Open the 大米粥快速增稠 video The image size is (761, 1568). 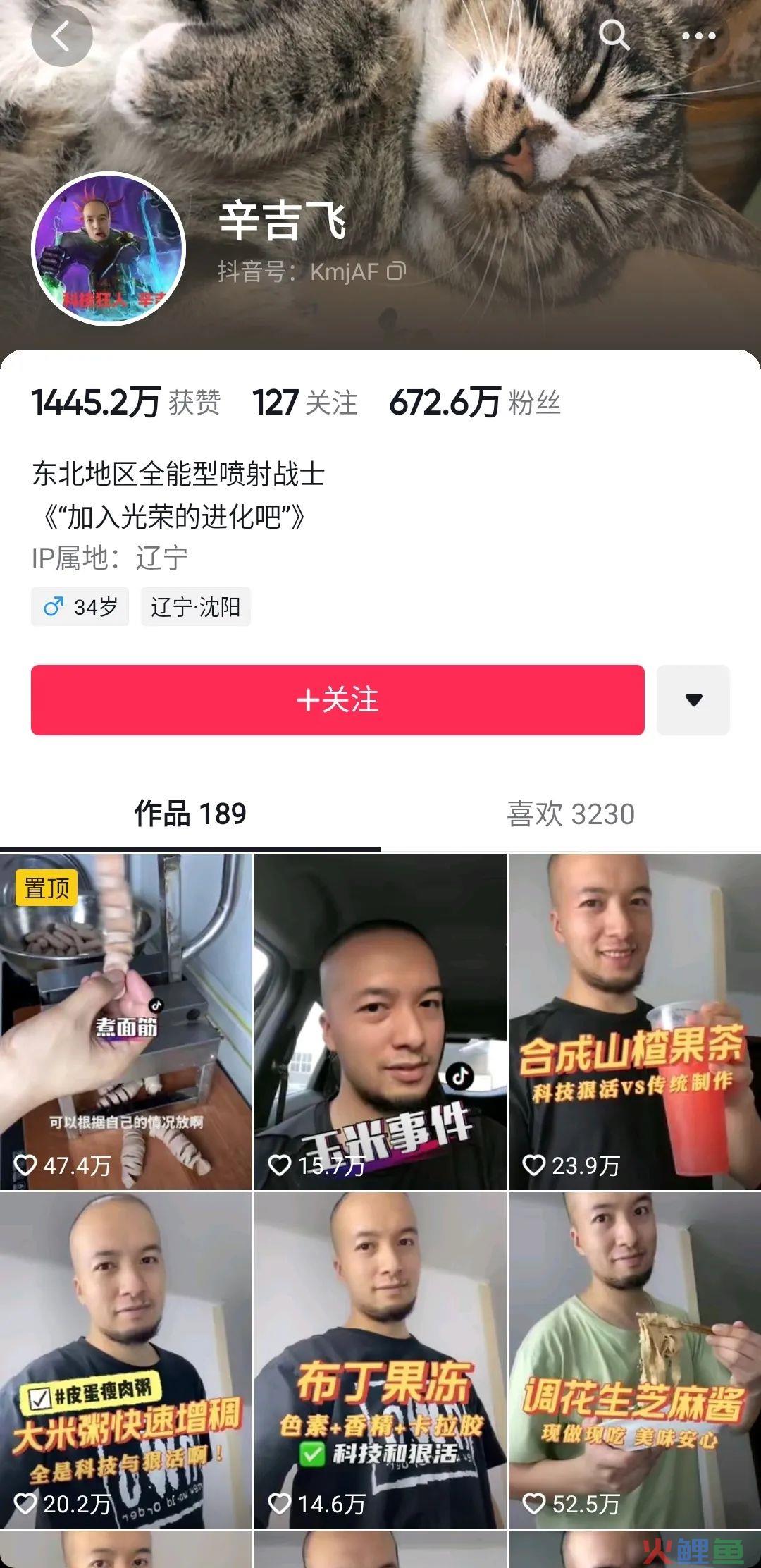(x=126, y=1360)
